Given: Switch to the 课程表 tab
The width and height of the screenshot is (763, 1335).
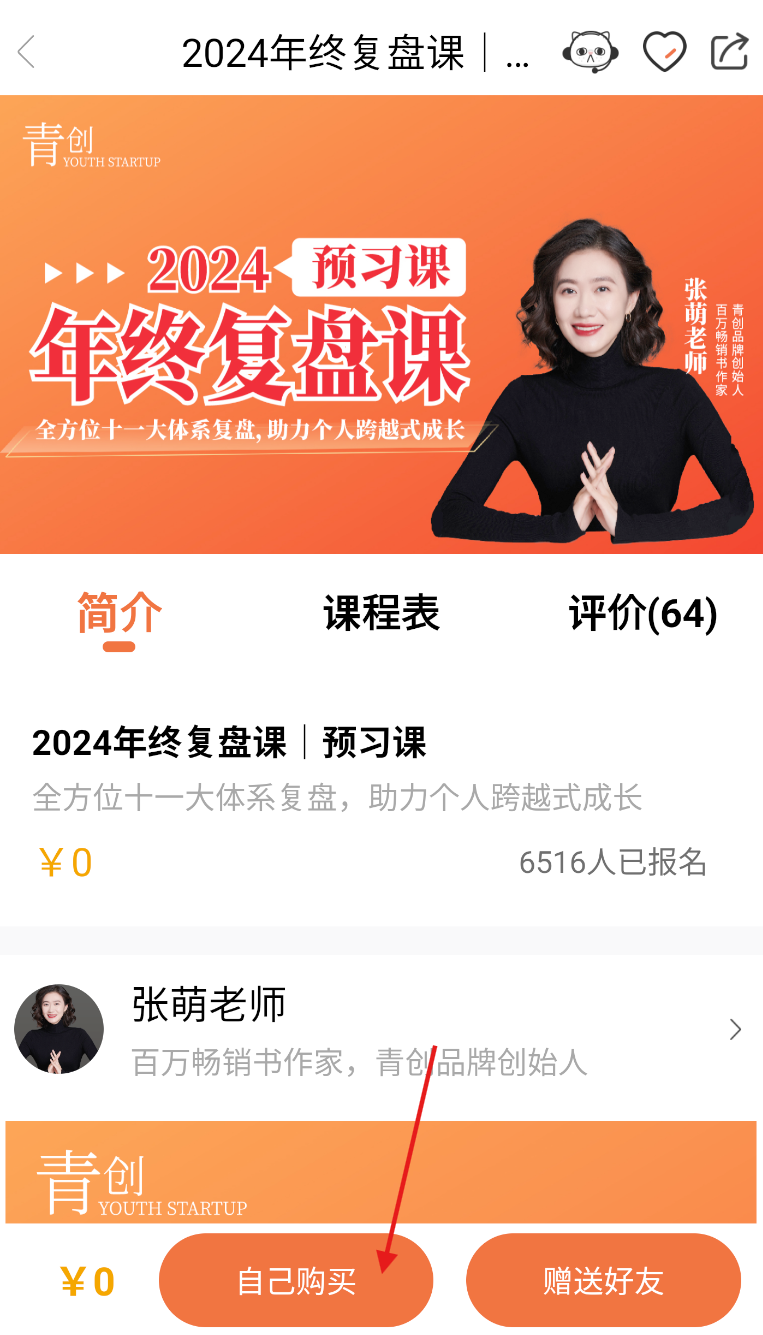Looking at the screenshot, I should pos(381,613).
